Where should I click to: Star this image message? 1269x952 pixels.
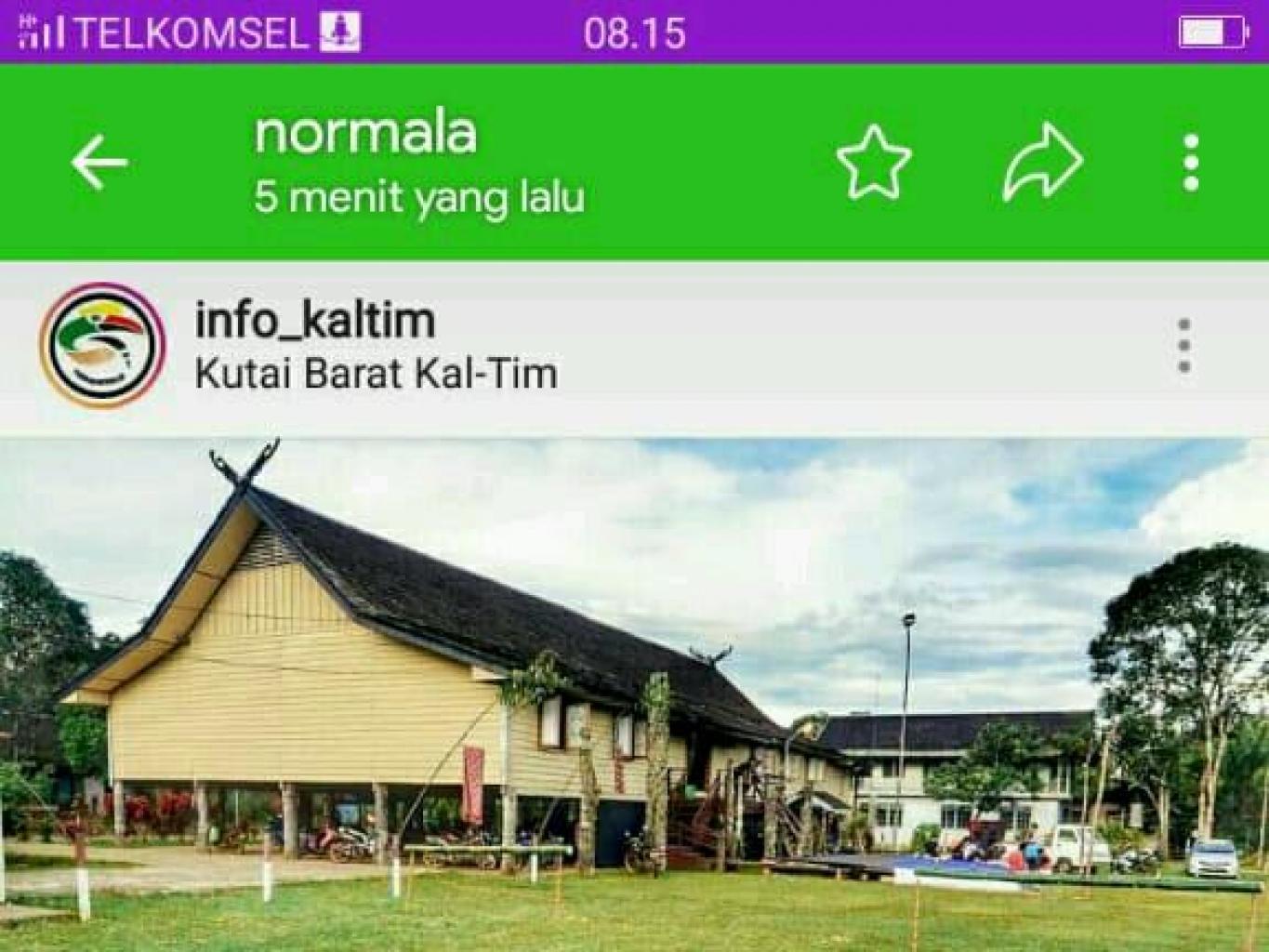click(x=873, y=163)
